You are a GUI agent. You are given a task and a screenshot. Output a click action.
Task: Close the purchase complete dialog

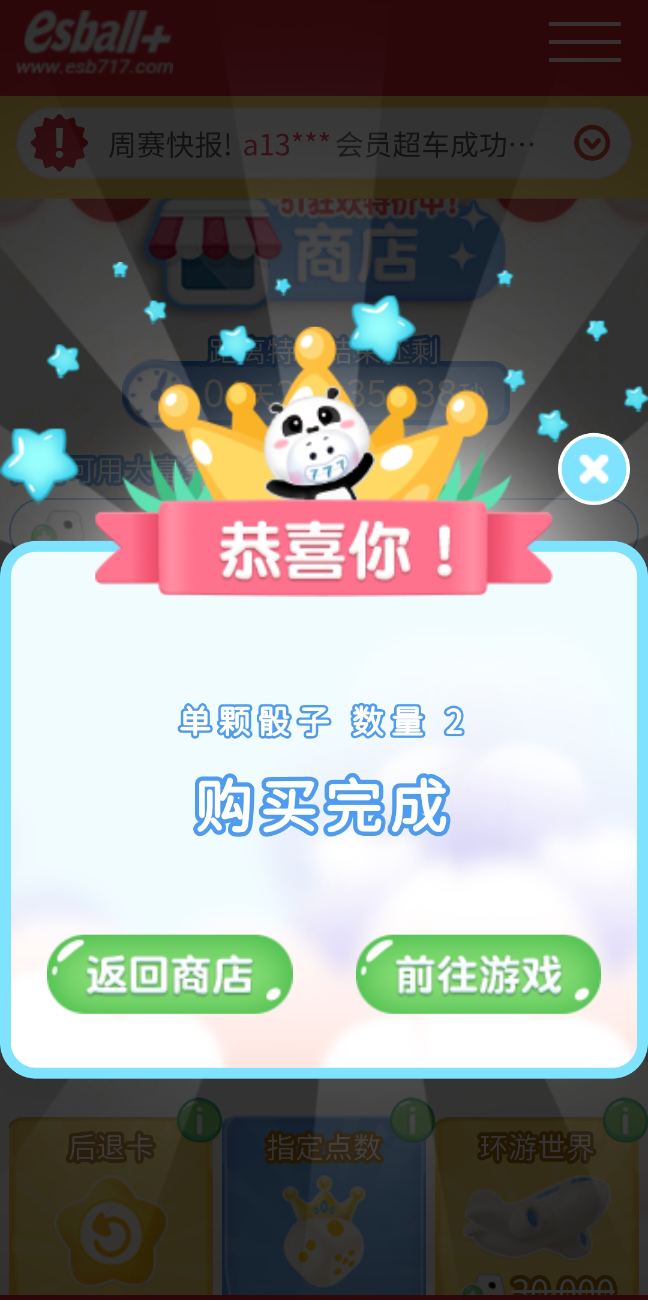593,468
